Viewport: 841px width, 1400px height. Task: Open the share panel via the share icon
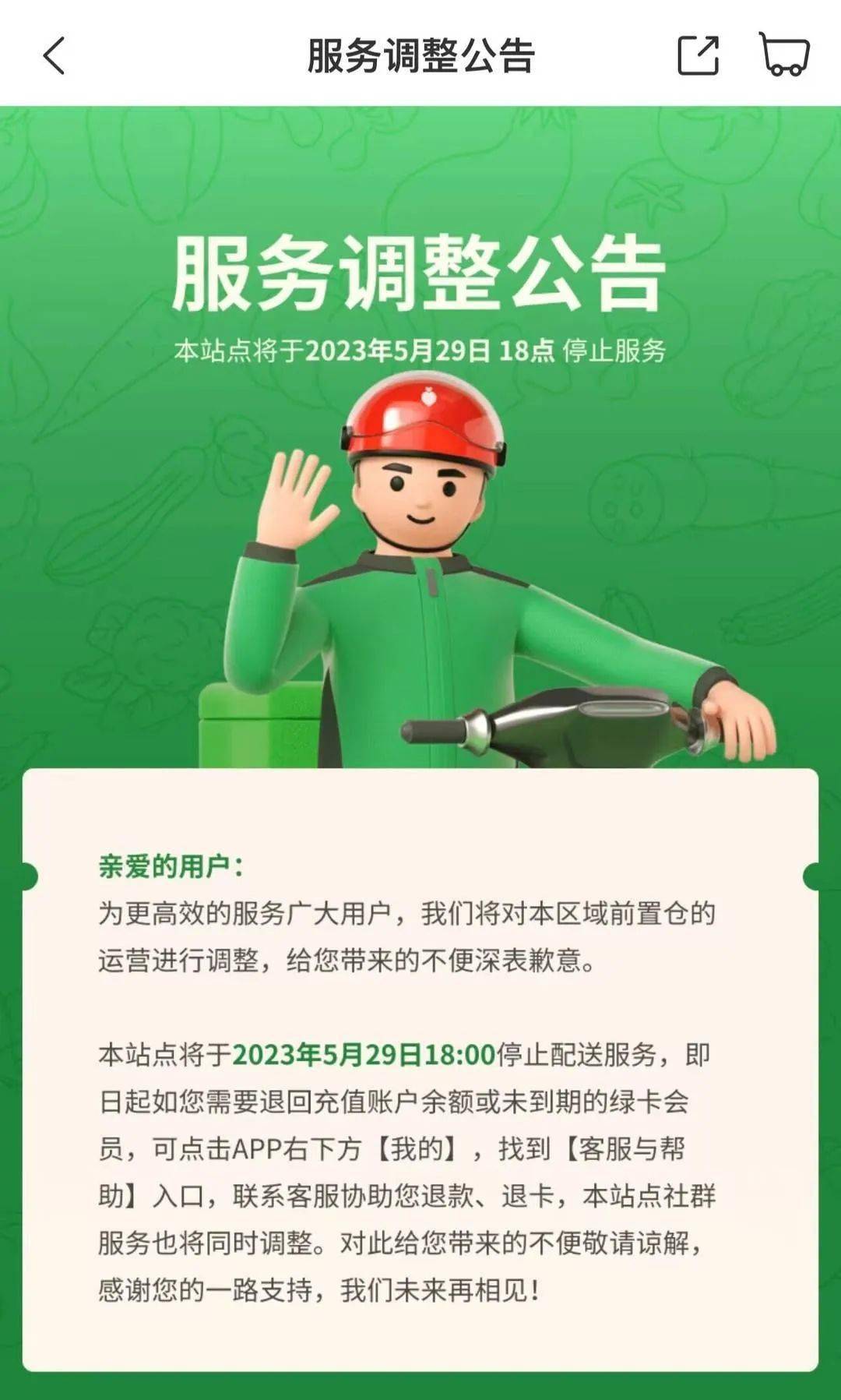coord(698,54)
